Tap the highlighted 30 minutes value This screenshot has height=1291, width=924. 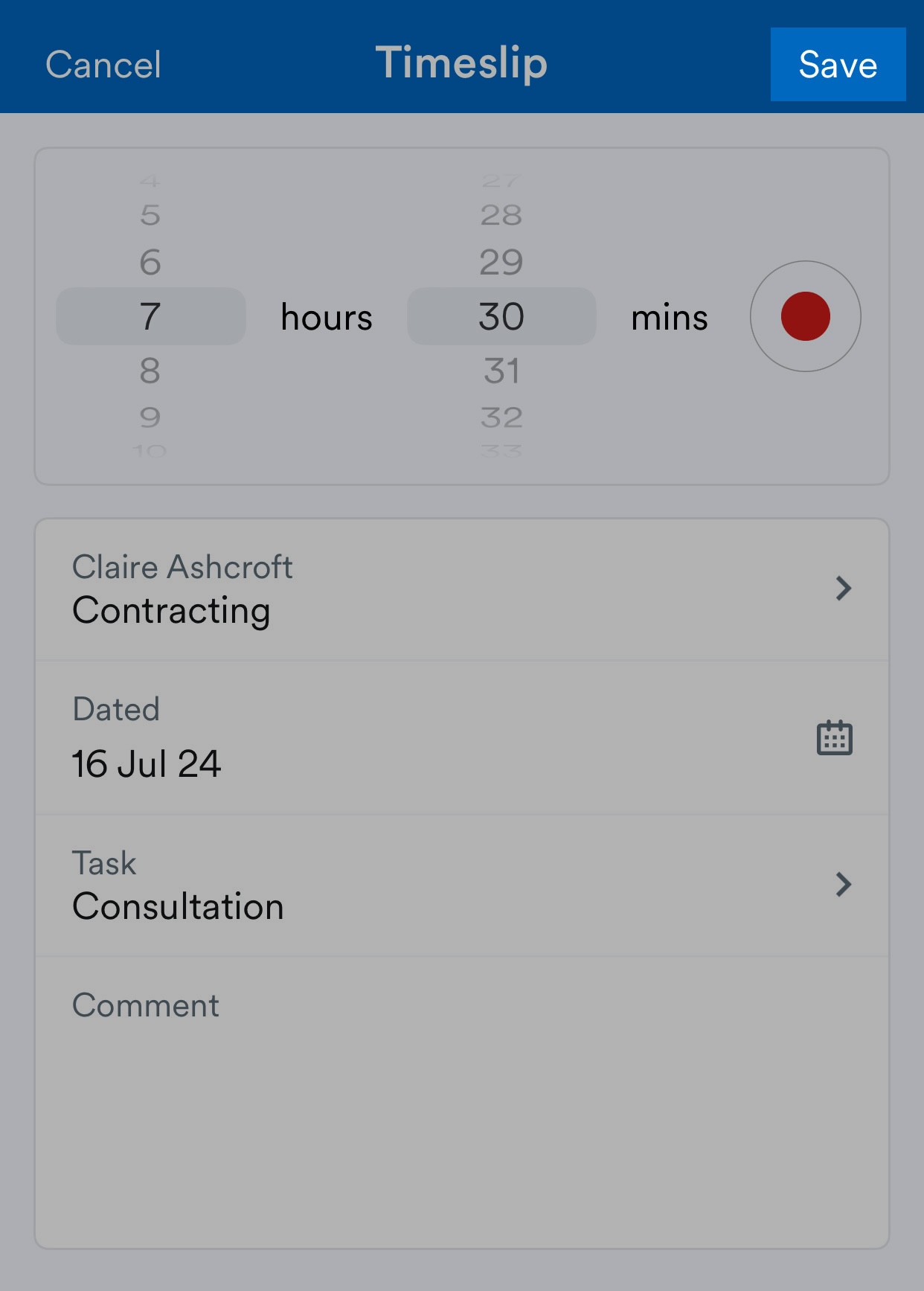502,316
